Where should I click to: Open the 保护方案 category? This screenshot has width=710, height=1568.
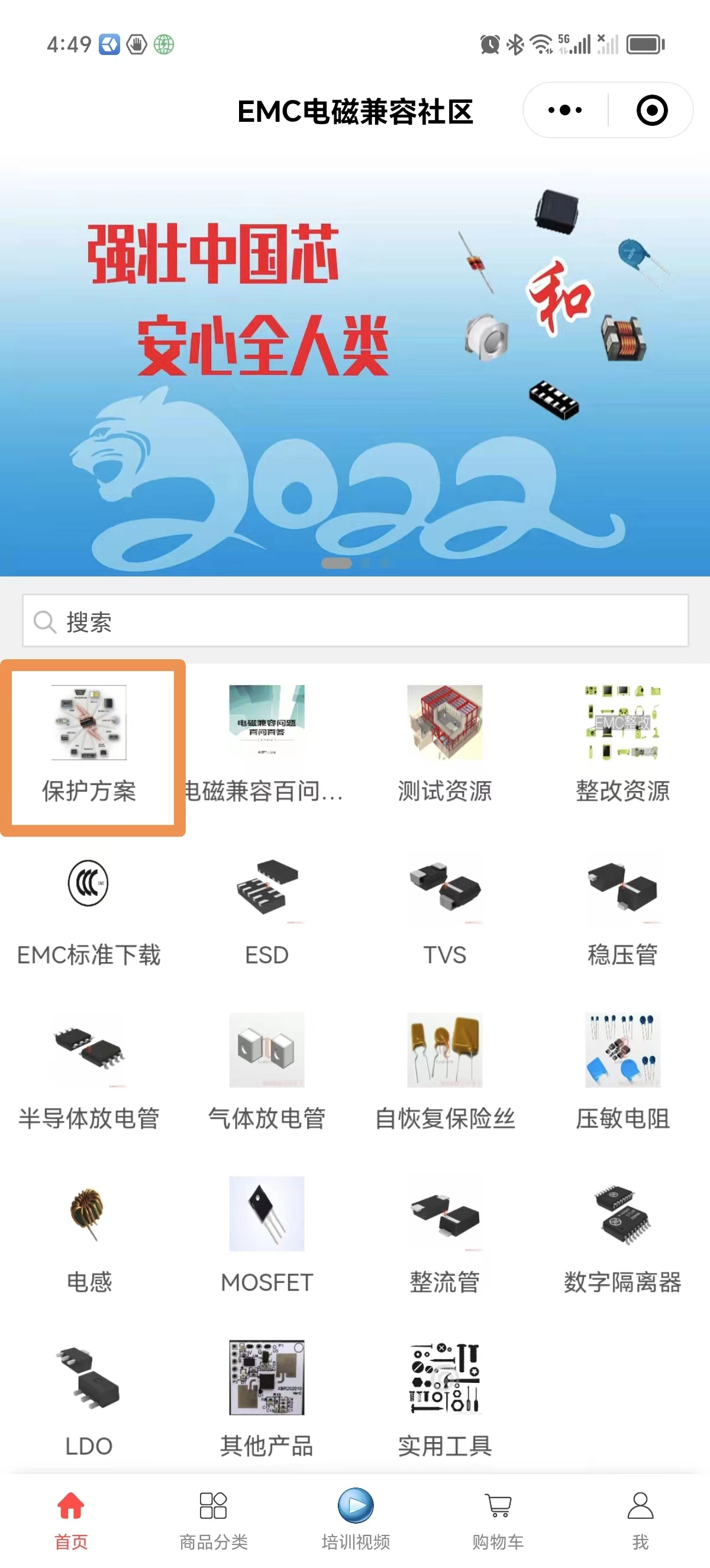click(89, 744)
